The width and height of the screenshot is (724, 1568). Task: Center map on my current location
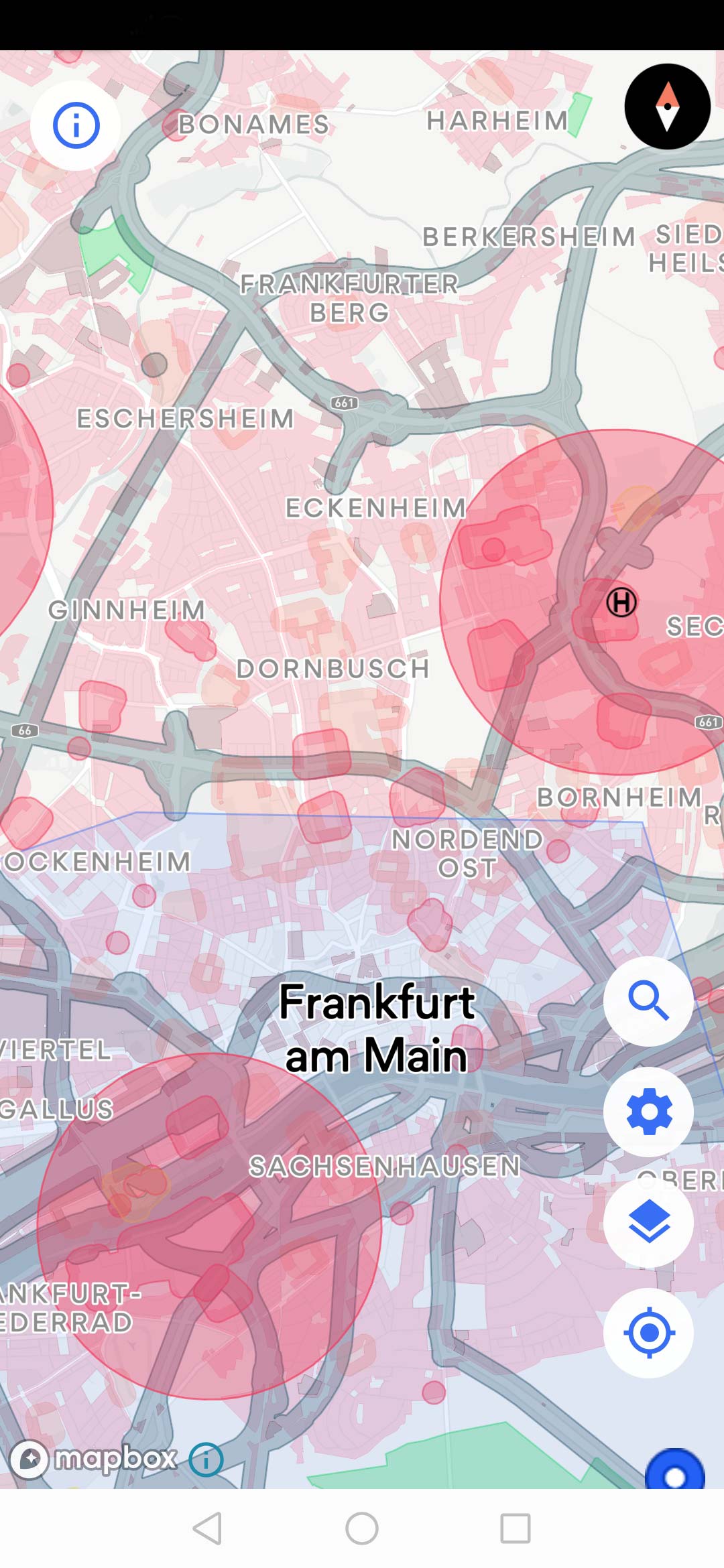pos(648,1333)
